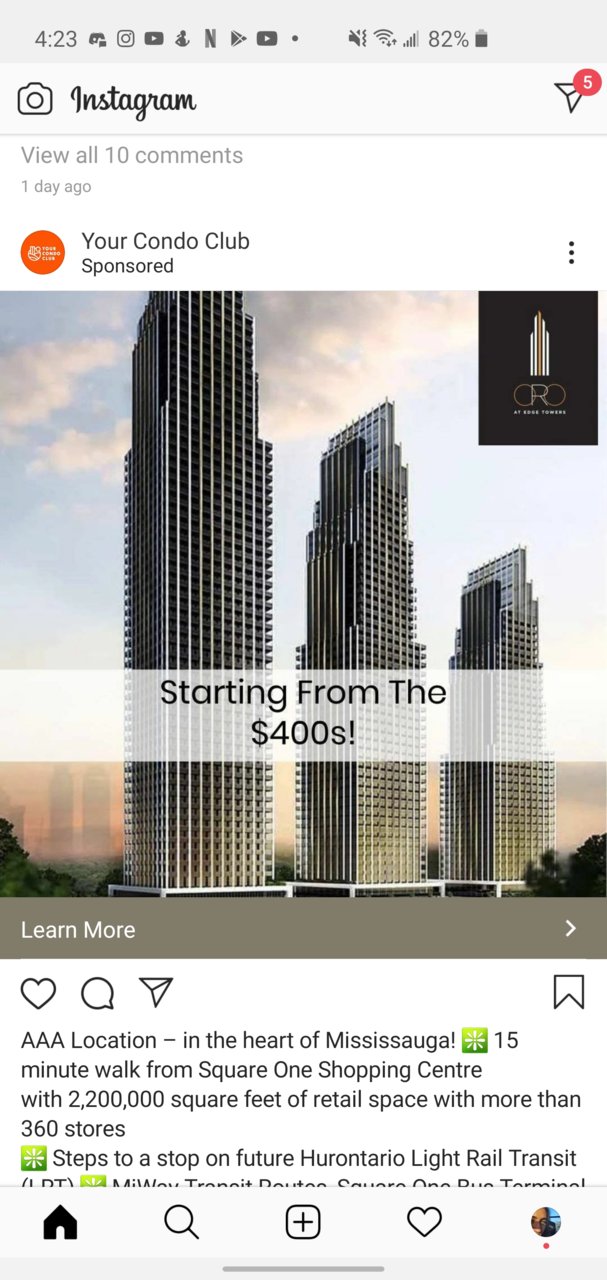Open the Your Condo Club profile avatar
Image resolution: width=607 pixels, height=1280 pixels.
[x=43, y=252]
